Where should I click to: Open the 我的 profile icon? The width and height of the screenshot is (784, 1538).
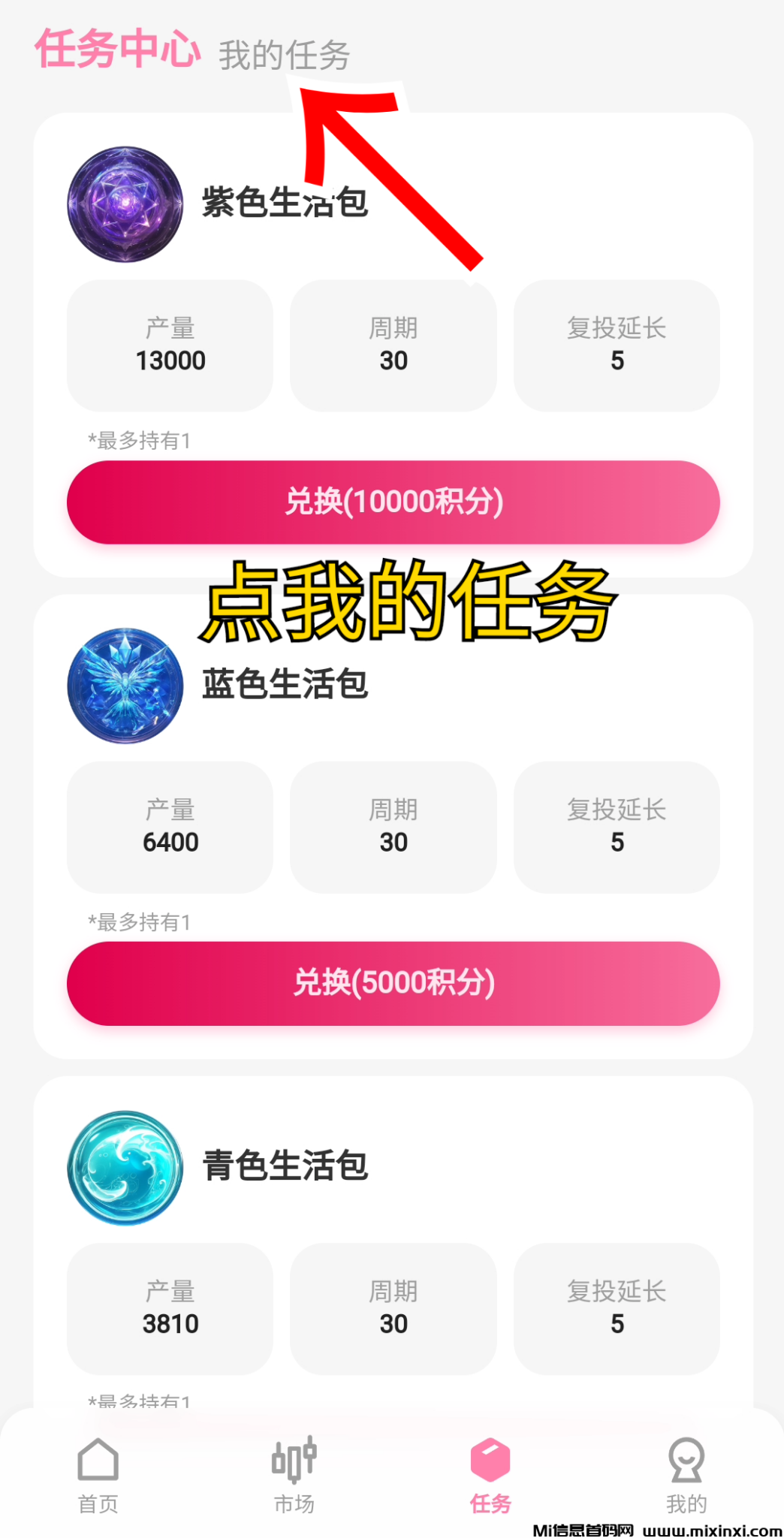click(x=686, y=1461)
